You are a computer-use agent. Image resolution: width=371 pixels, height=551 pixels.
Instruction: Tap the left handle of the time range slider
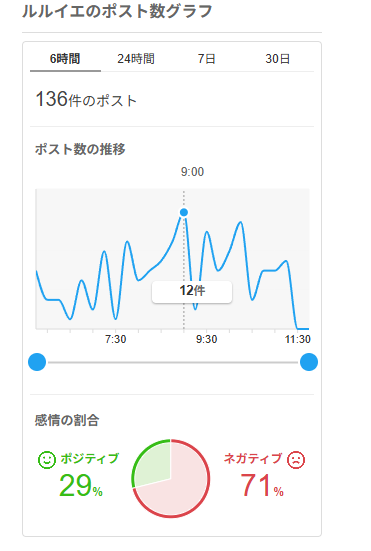37,362
